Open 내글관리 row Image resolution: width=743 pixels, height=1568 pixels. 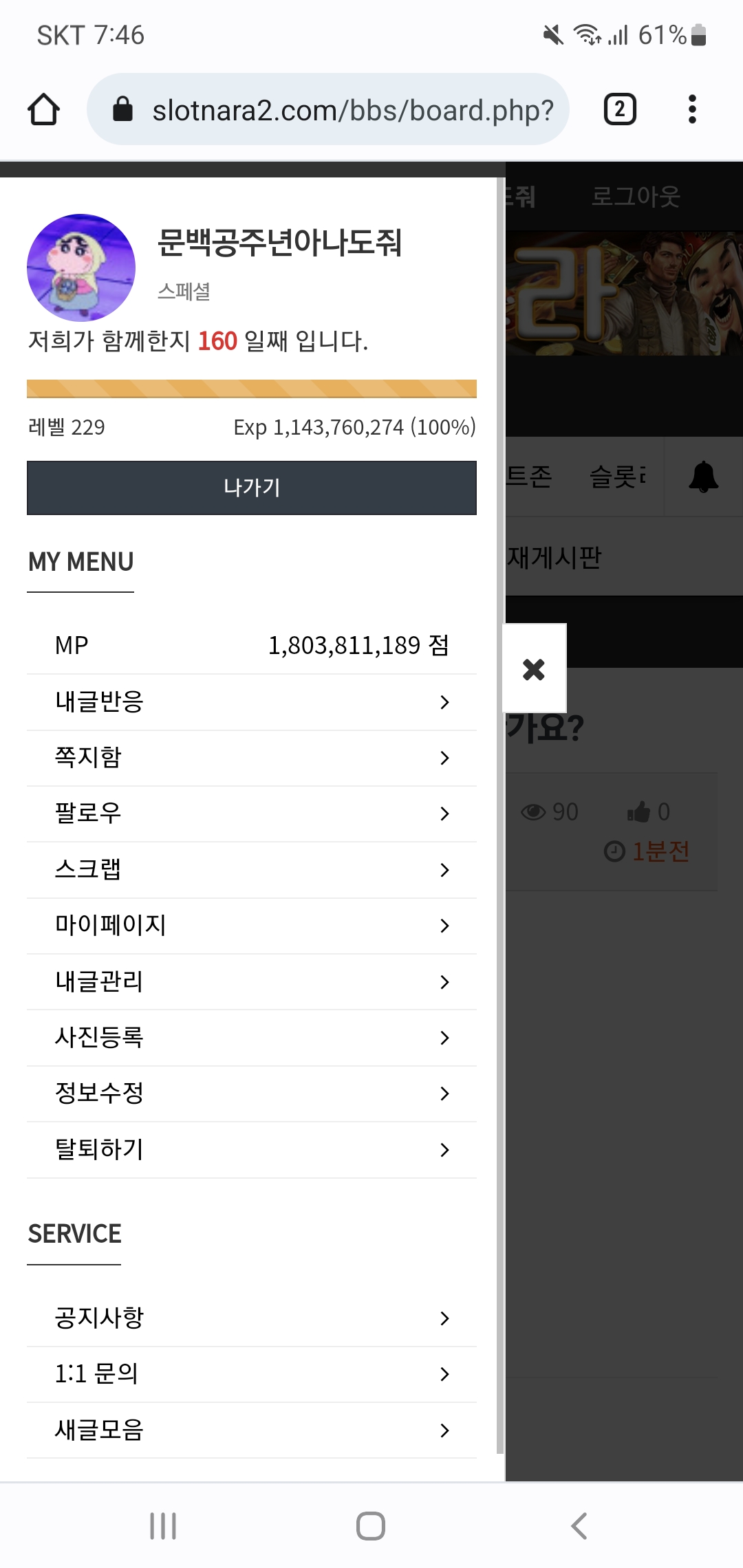[252, 982]
